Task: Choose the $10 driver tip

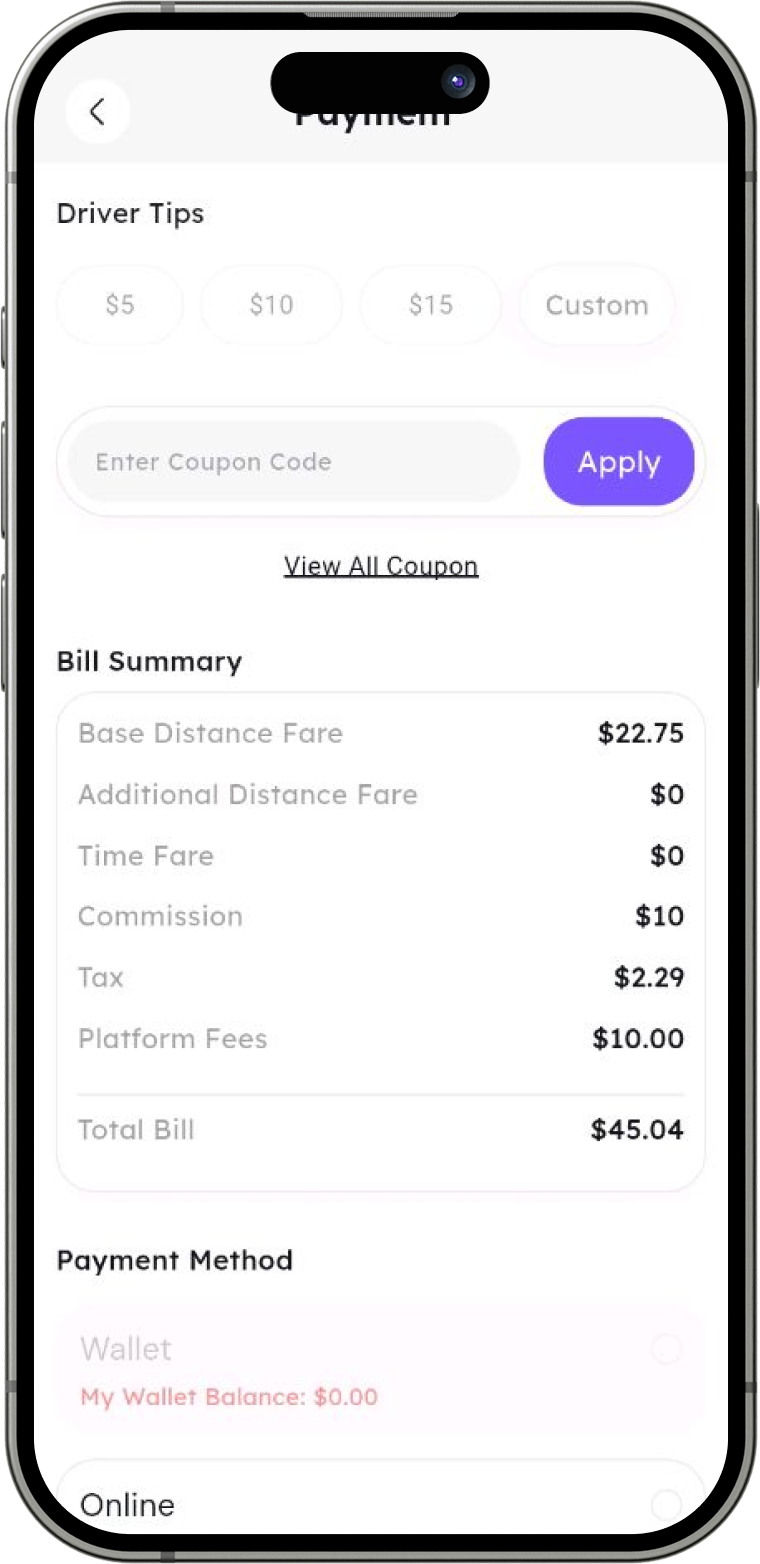Action: [271, 305]
